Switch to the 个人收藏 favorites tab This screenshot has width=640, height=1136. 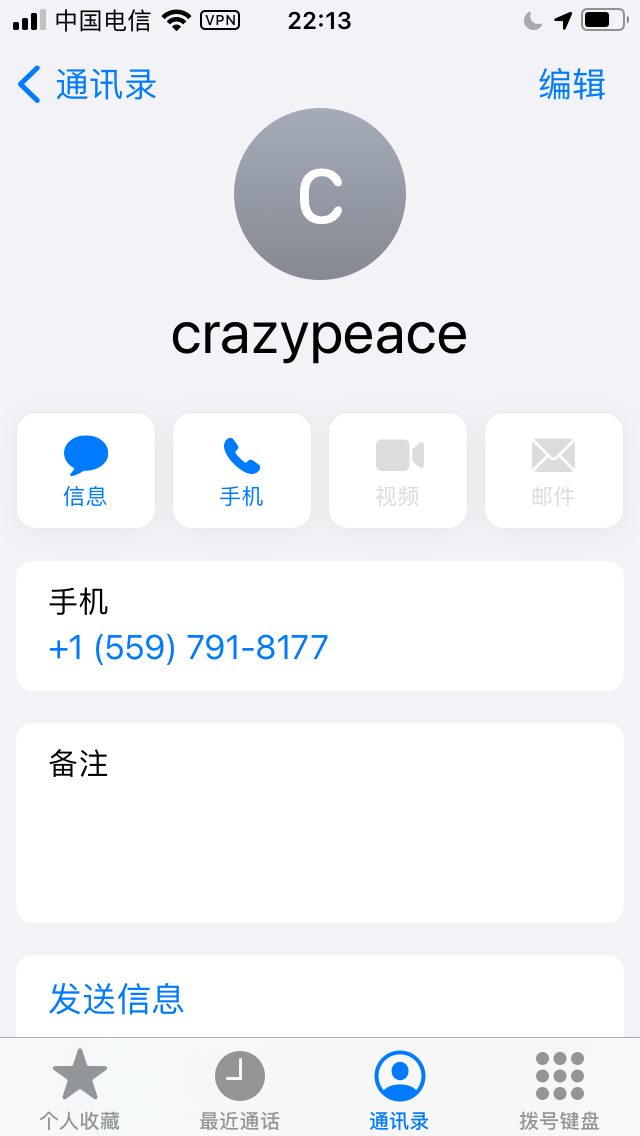[80, 1090]
